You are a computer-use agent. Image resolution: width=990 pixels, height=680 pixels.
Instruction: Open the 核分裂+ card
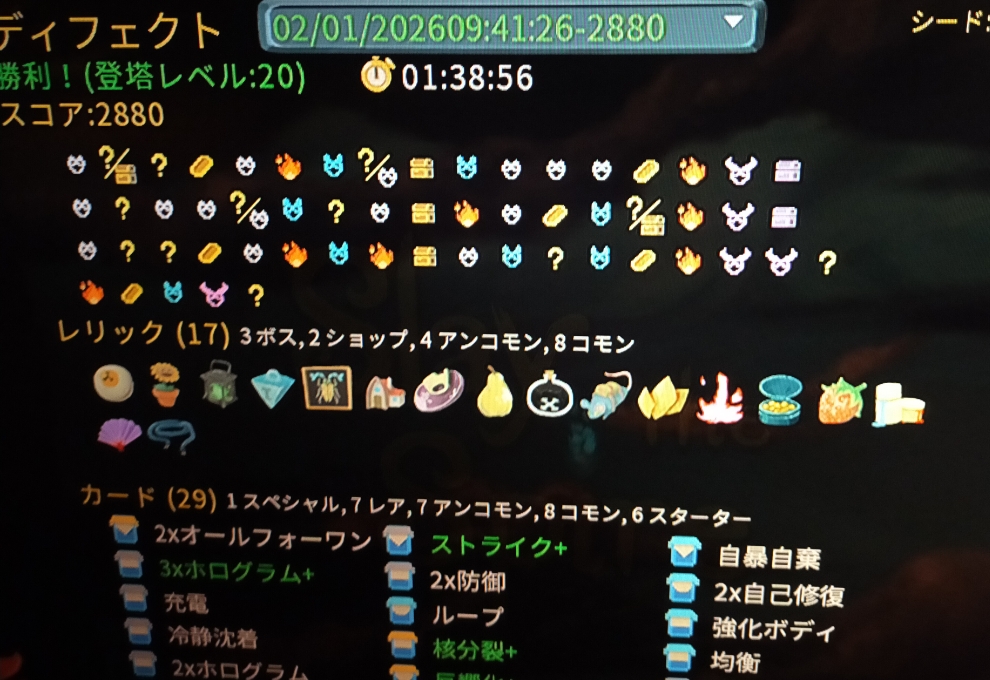coord(474,649)
